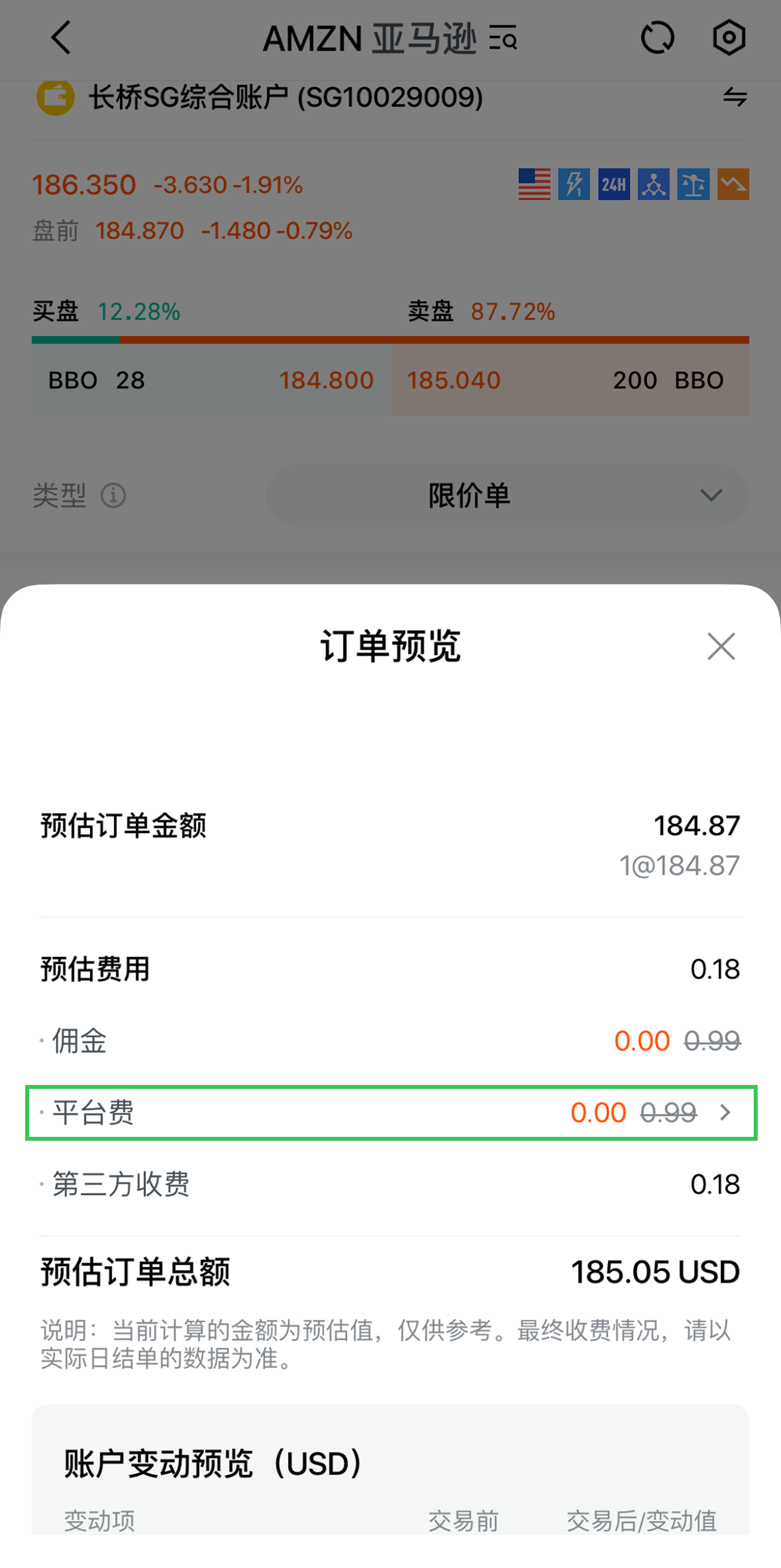Close the 订单预览 order preview sheet
Image resolution: width=781 pixels, height=1568 pixels.
721,646
